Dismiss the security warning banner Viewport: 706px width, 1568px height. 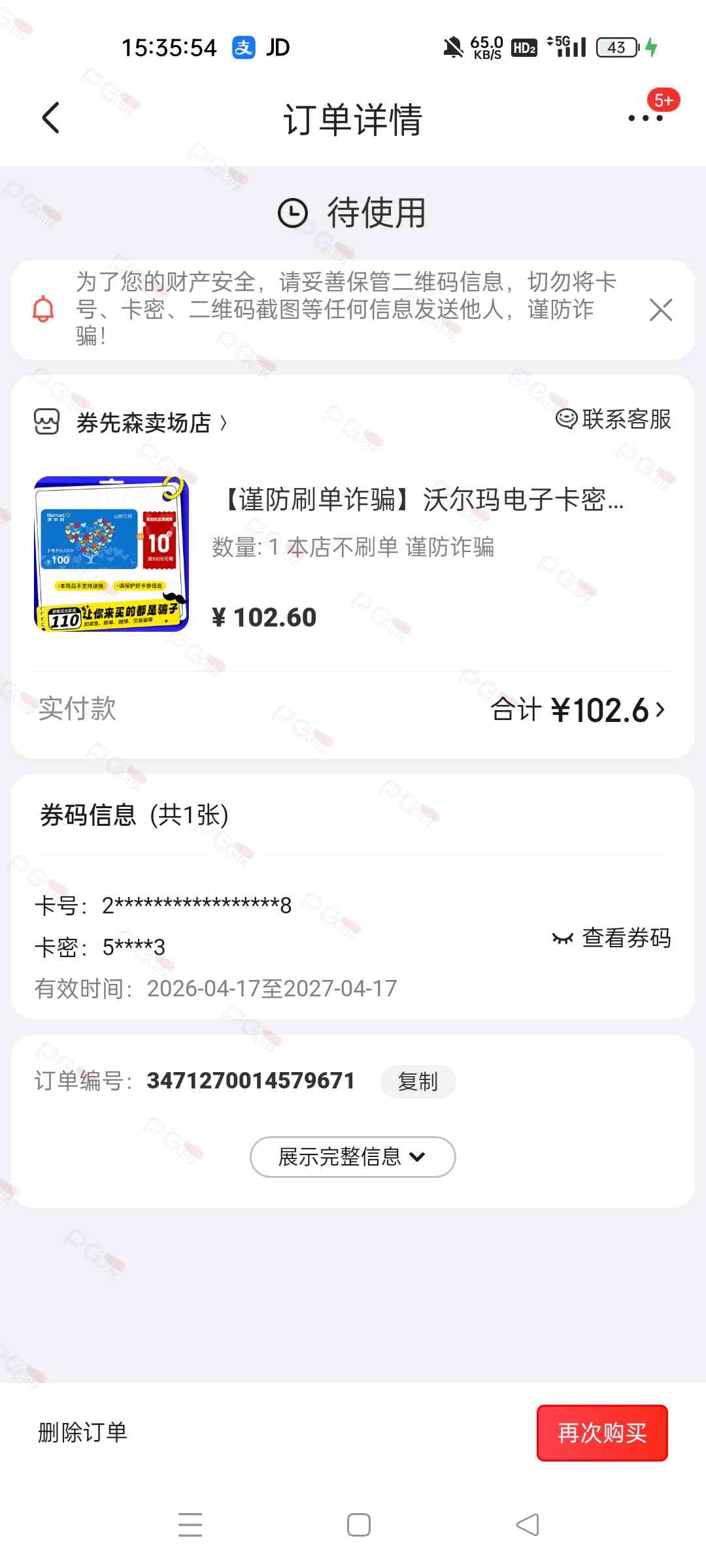pos(661,310)
